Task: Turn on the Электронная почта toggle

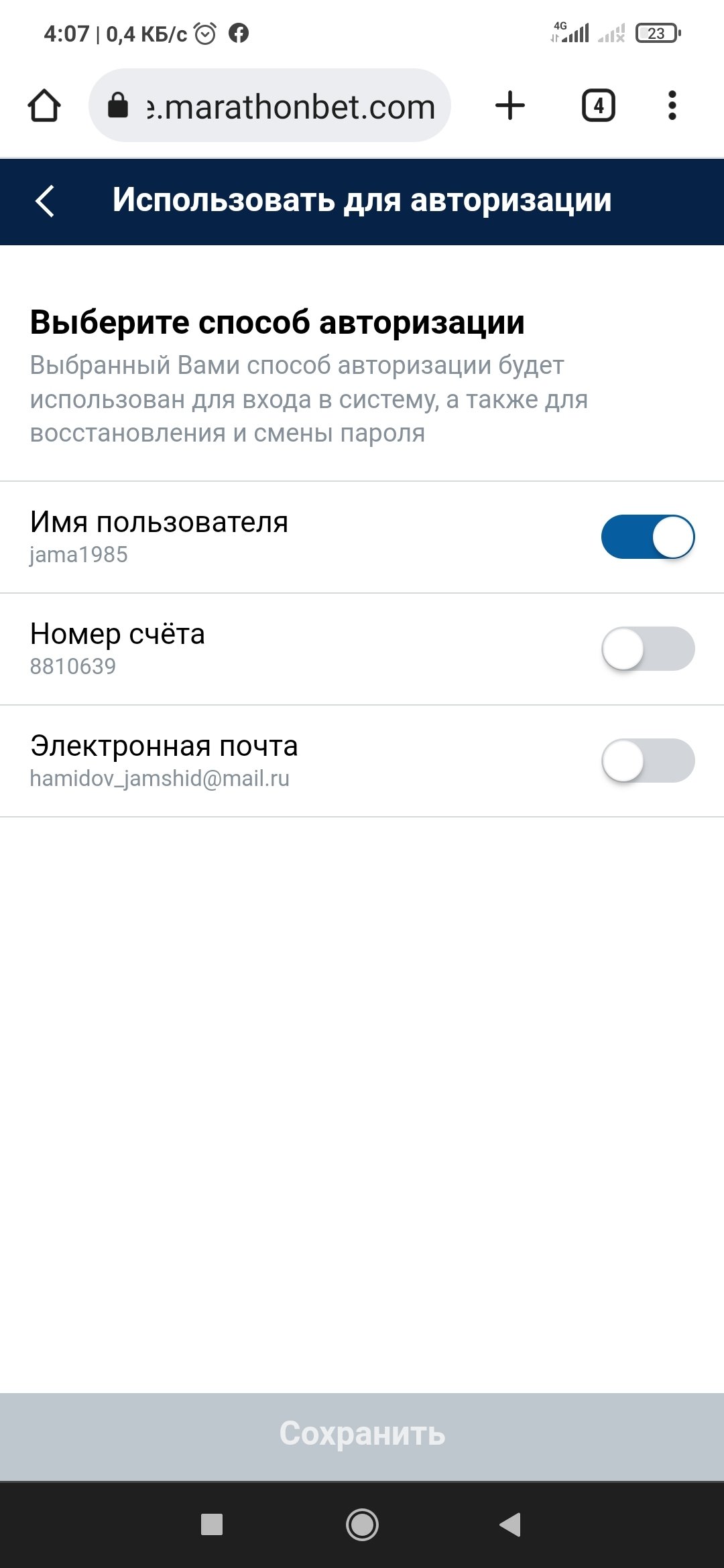Action: (648, 761)
